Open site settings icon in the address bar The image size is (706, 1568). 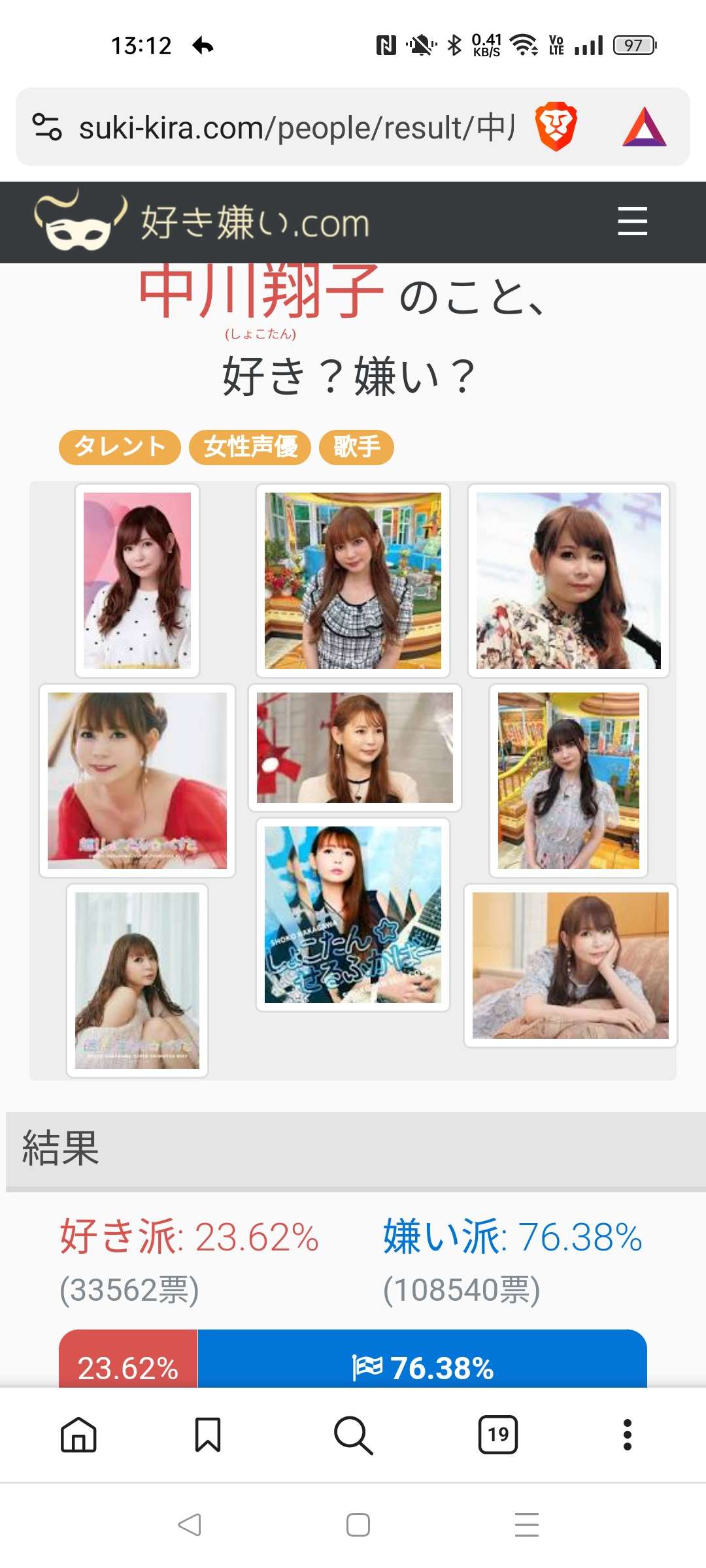(x=47, y=127)
